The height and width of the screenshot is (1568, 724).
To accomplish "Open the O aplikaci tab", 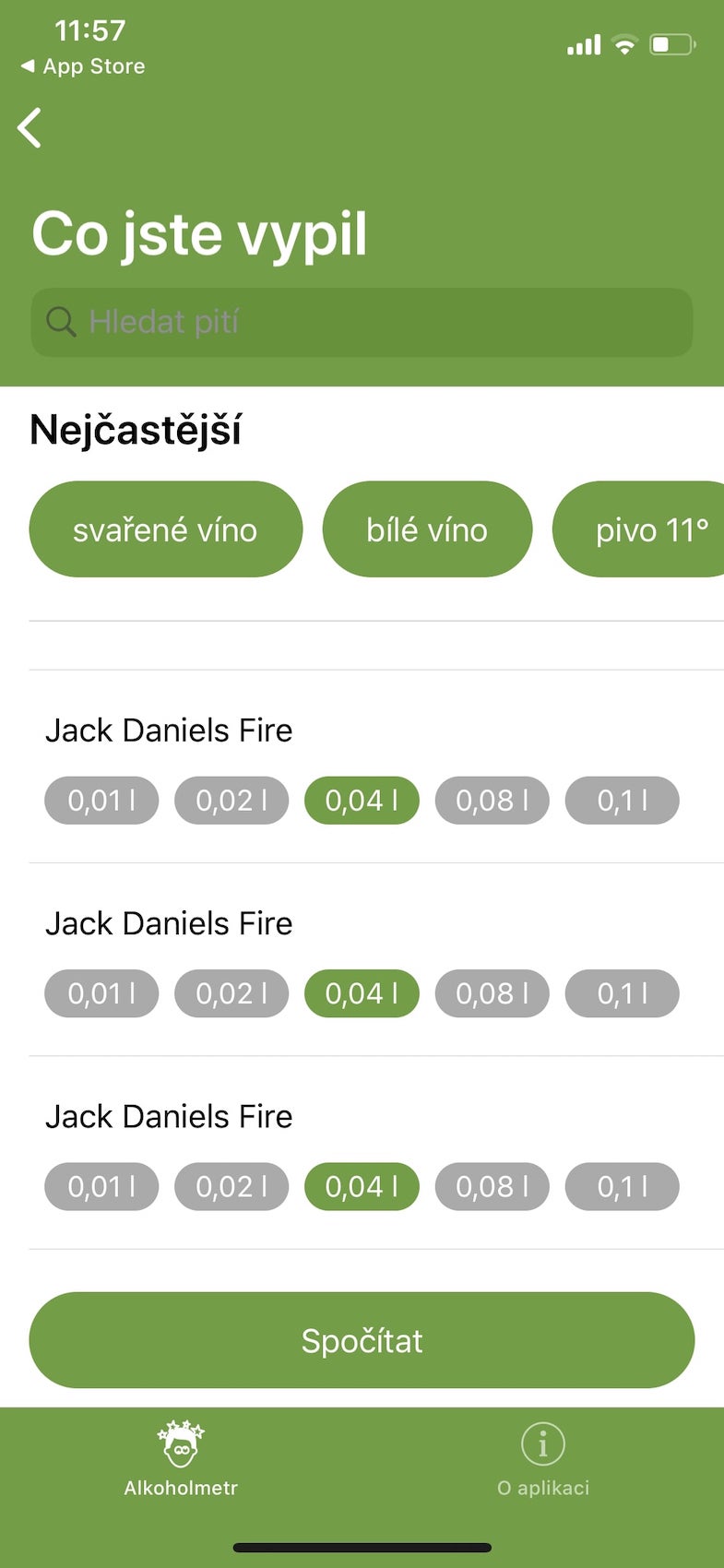I will (542, 1458).
